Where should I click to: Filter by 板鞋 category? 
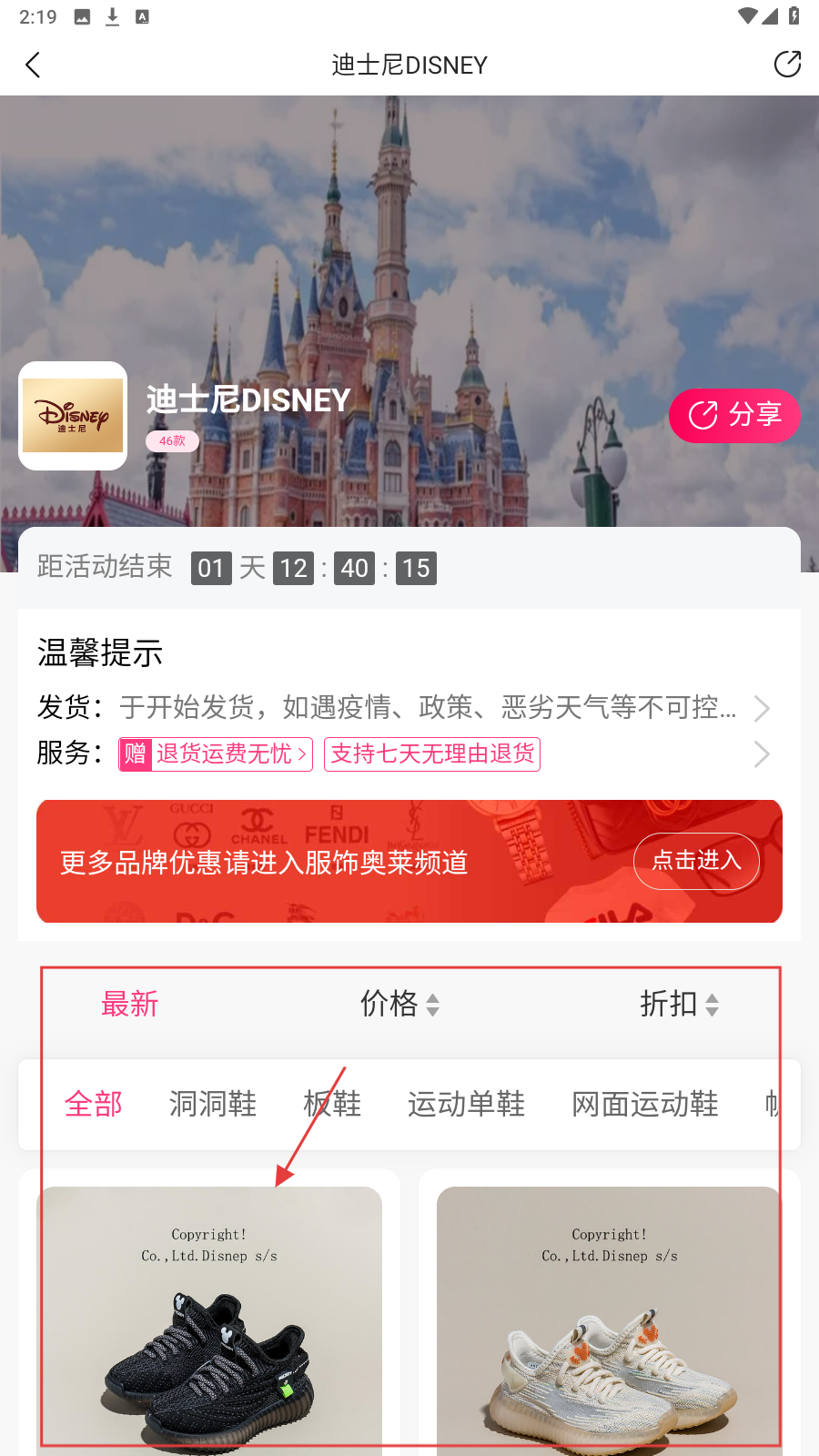click(x=332, y=1104)
